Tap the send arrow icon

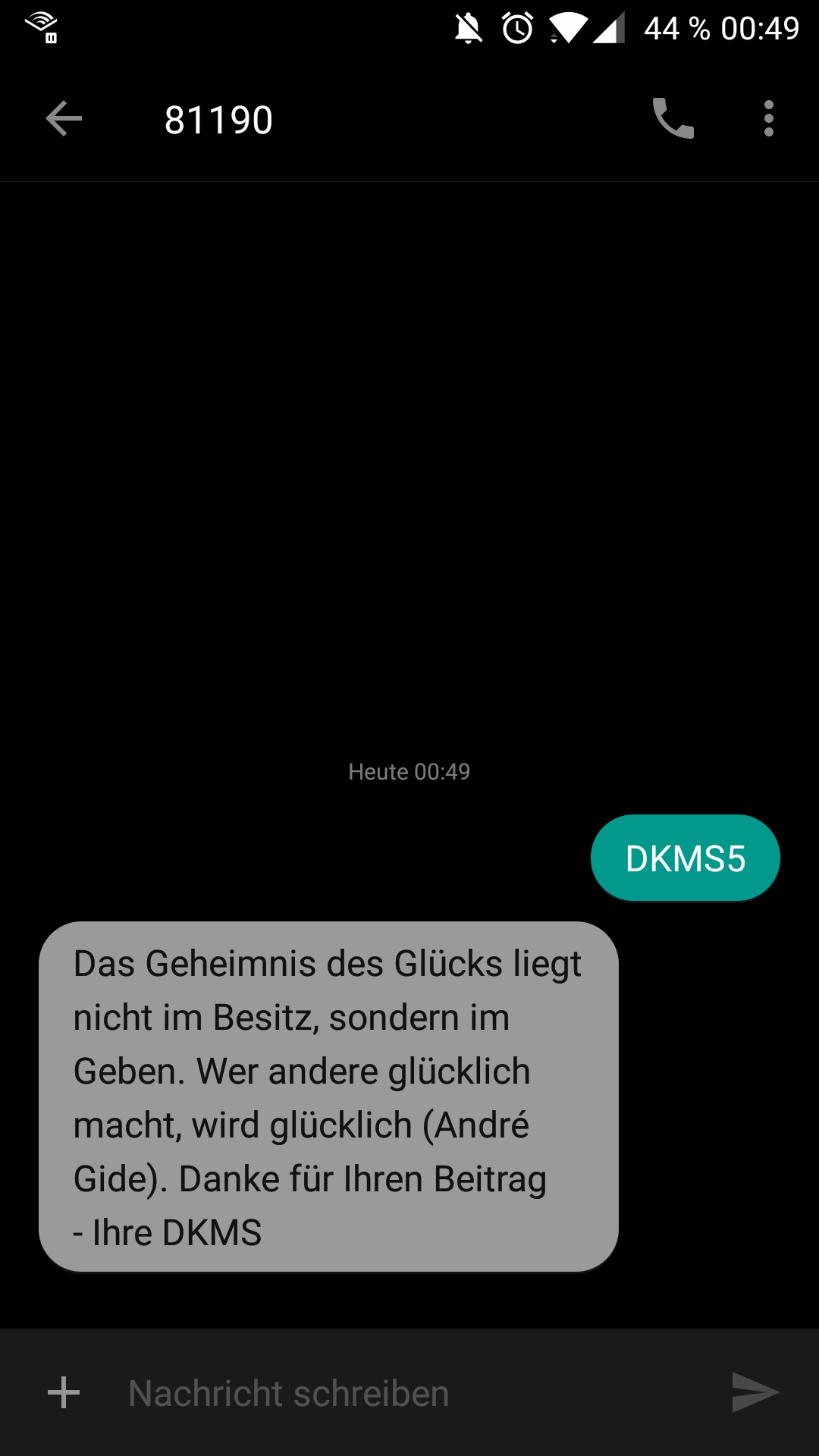coord(755,1392)
